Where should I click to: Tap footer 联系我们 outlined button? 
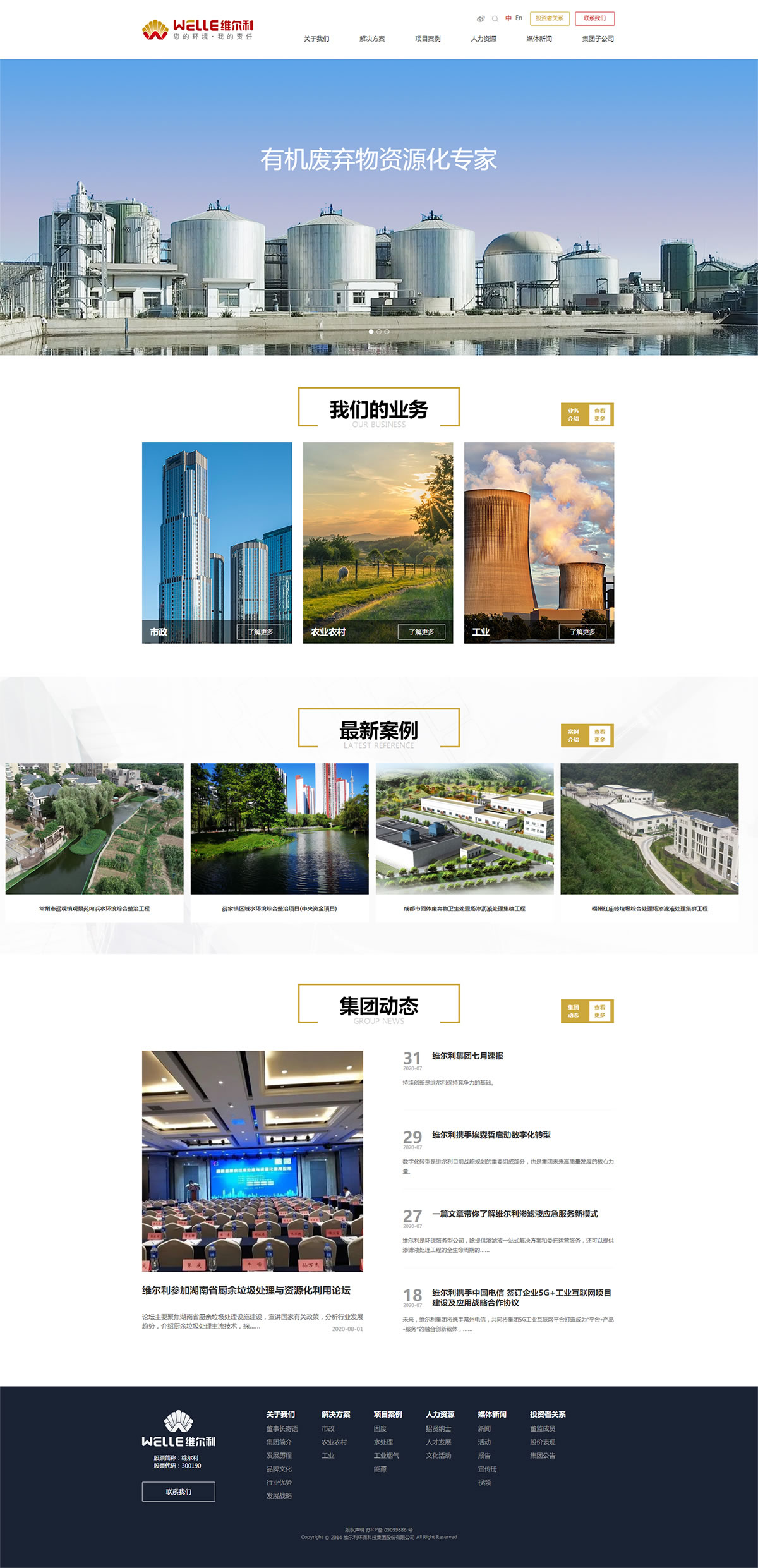click(178, 1492)
